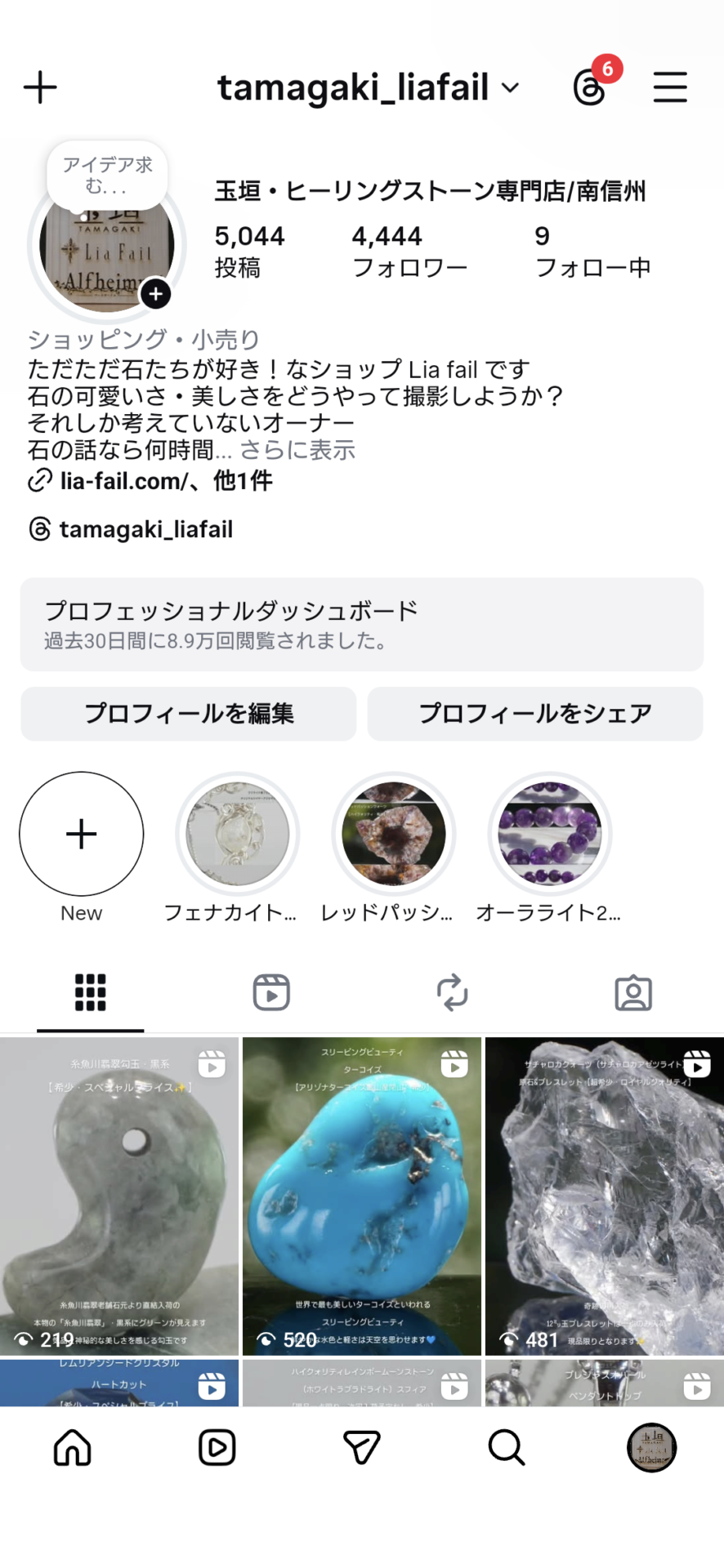Image resolution: width=724 pixels, height=1568 pixels.
Task: Open Threads icon with 6 notifications
Action: (590, 87)
